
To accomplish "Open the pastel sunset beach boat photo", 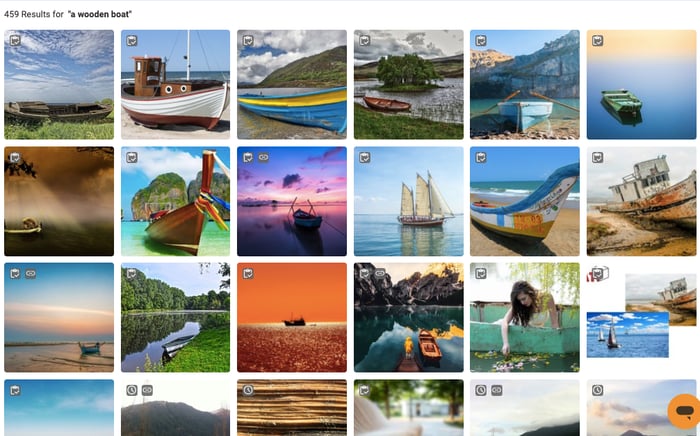I will tap(59, 317).
